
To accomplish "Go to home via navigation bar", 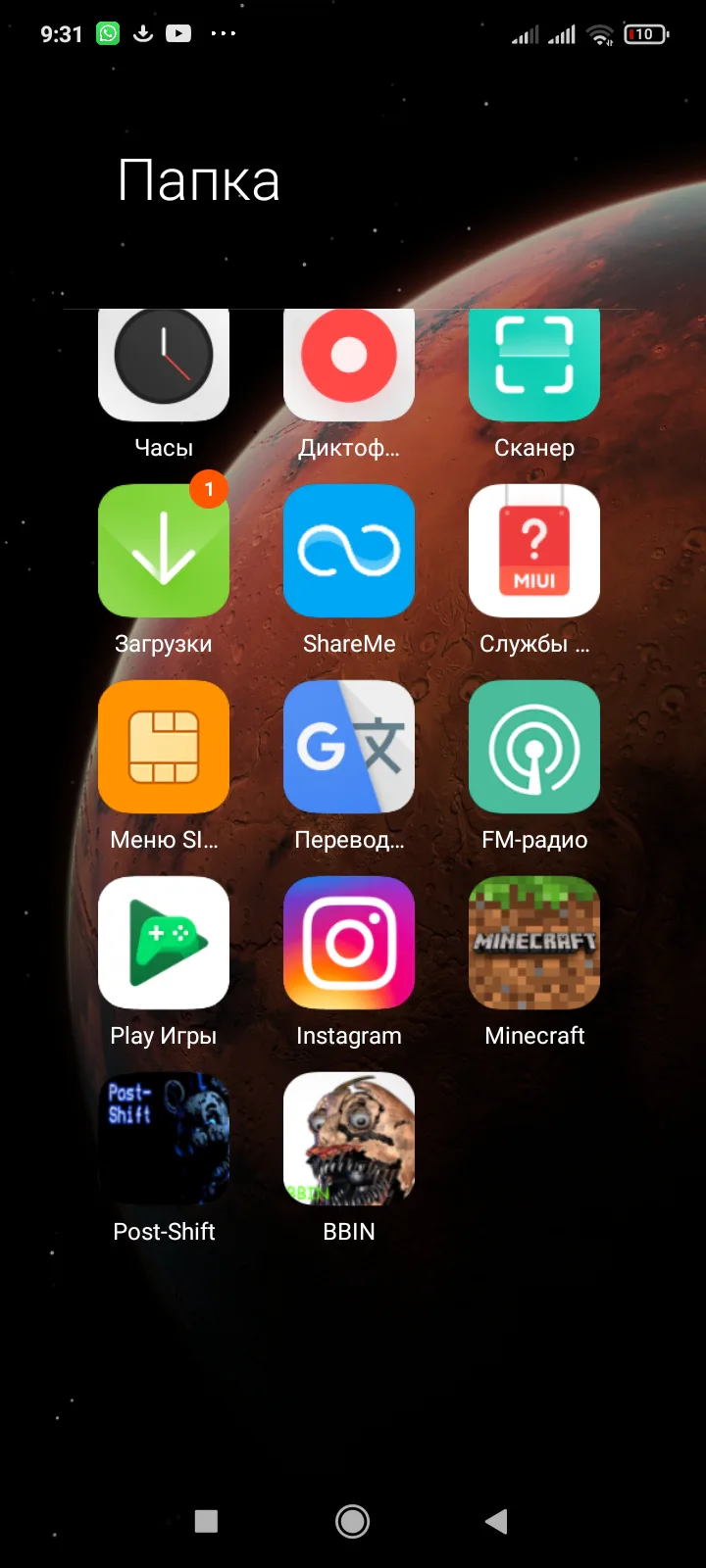I will coord(353,1521).
